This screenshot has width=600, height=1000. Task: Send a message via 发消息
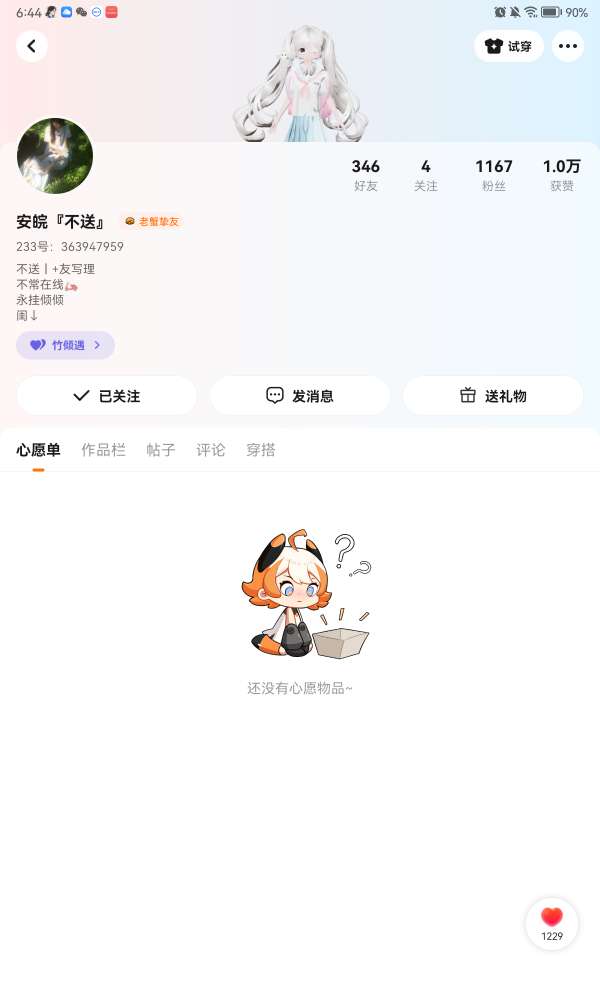tap(300, 396)
